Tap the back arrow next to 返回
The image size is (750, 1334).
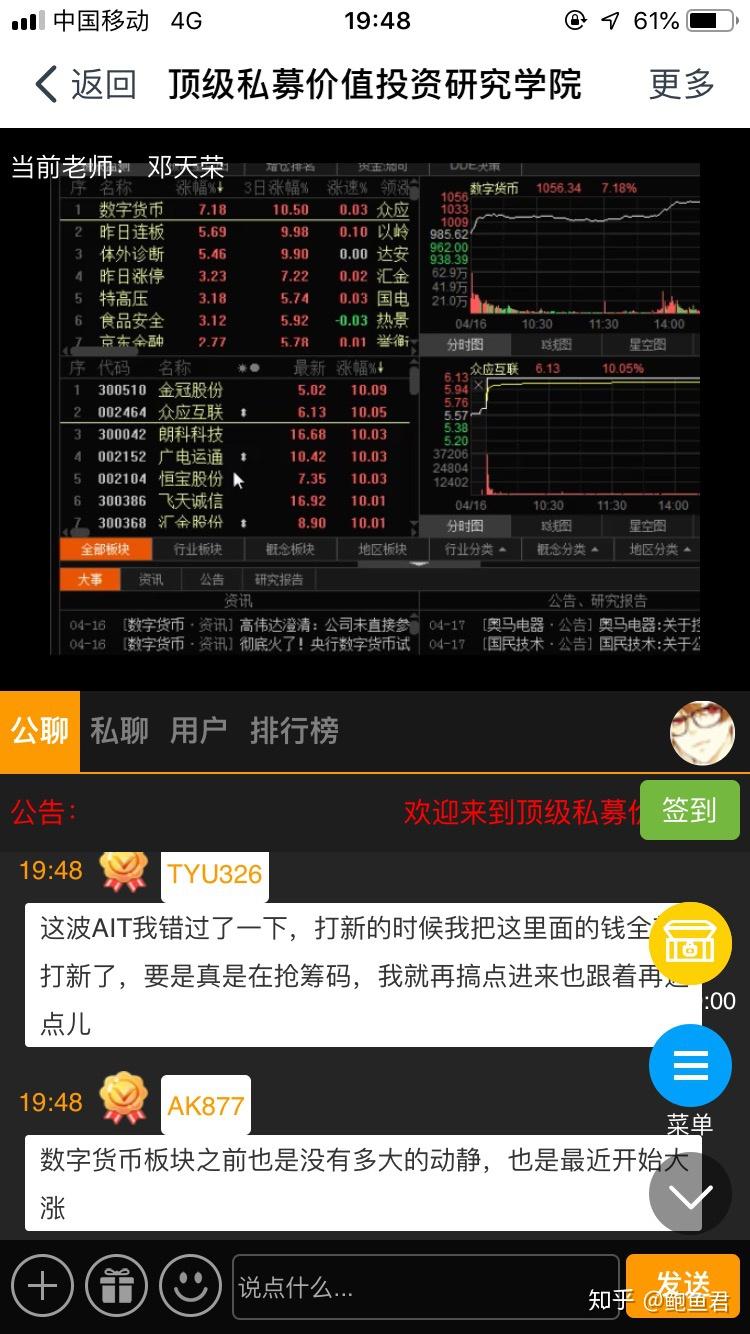42,85
